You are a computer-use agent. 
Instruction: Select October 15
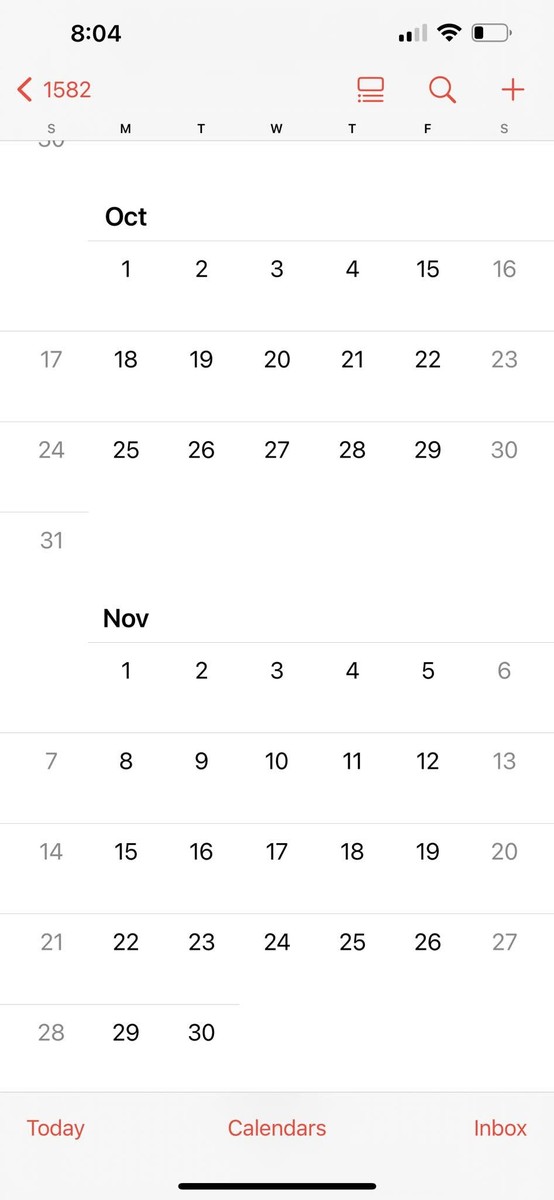pos(428,269)
